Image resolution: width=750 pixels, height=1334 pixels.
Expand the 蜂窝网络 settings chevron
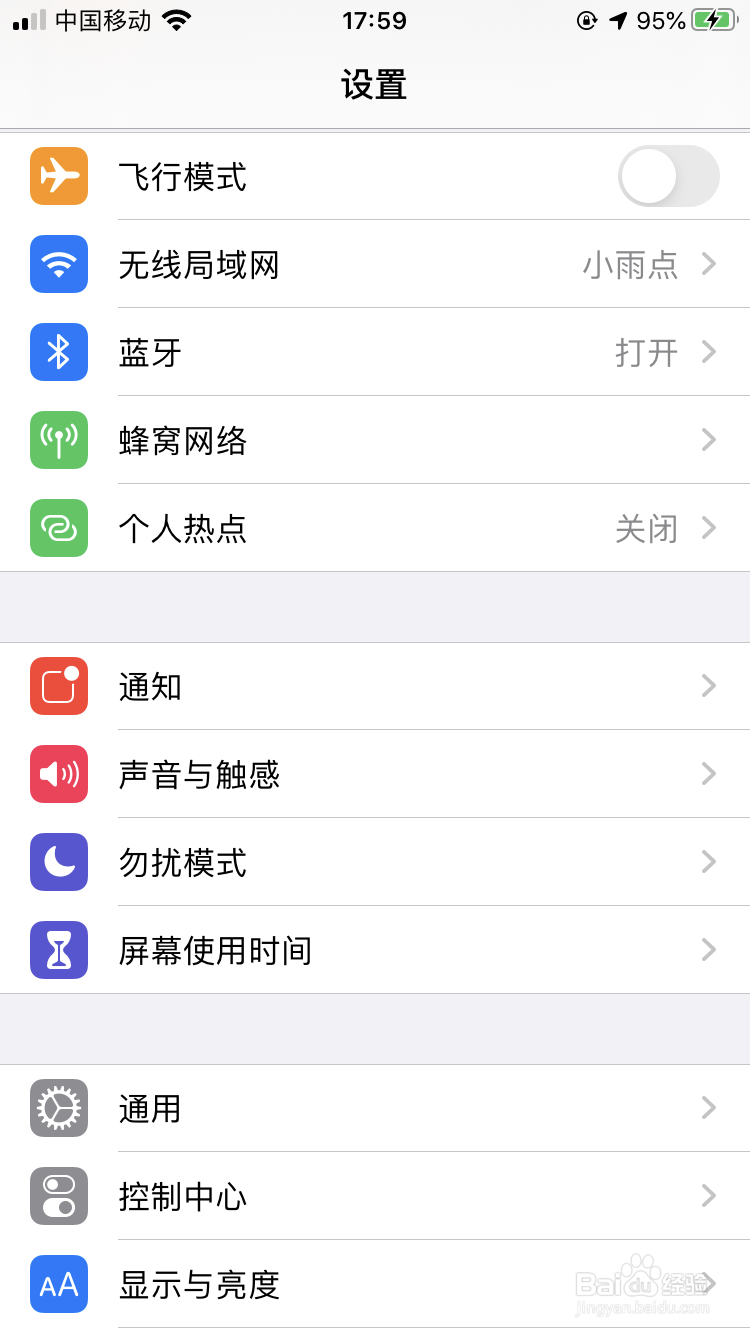click(708, 440)
